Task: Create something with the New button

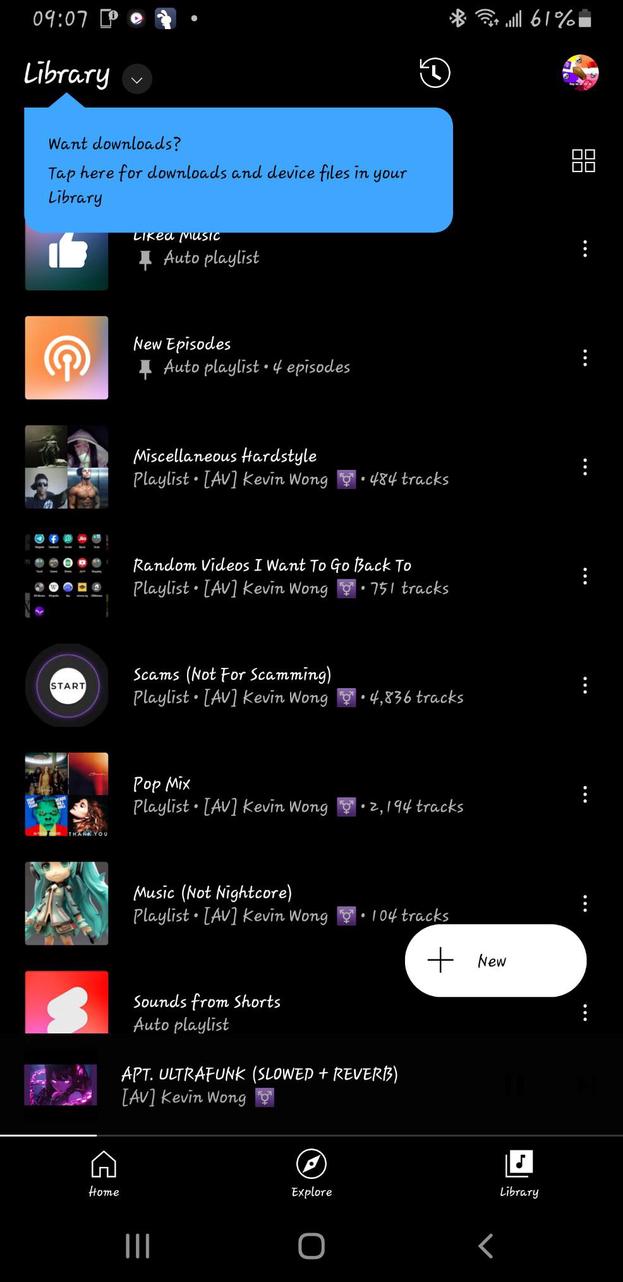Action: pos(495,960)
